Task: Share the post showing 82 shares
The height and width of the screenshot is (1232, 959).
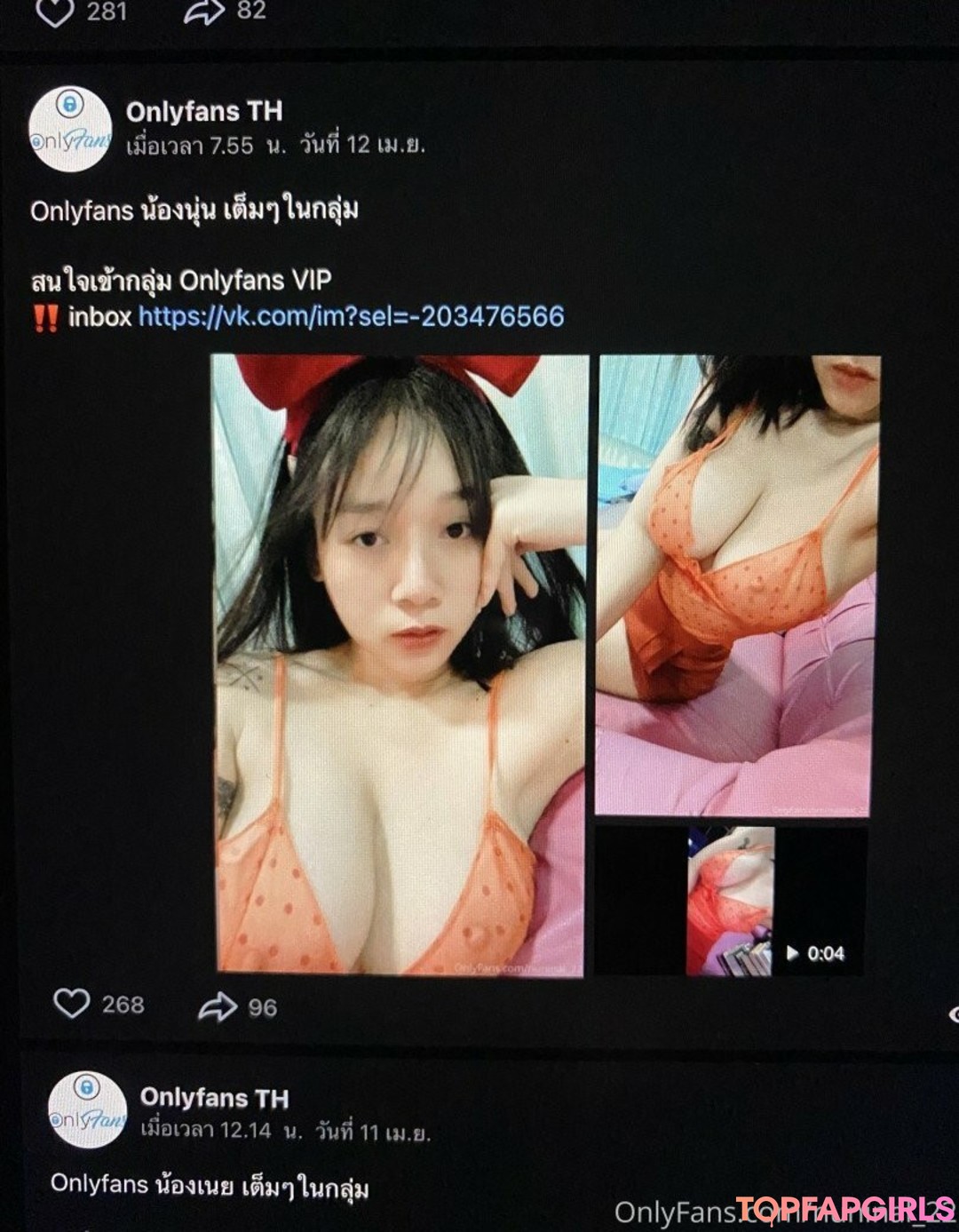Action: [203, 12]
